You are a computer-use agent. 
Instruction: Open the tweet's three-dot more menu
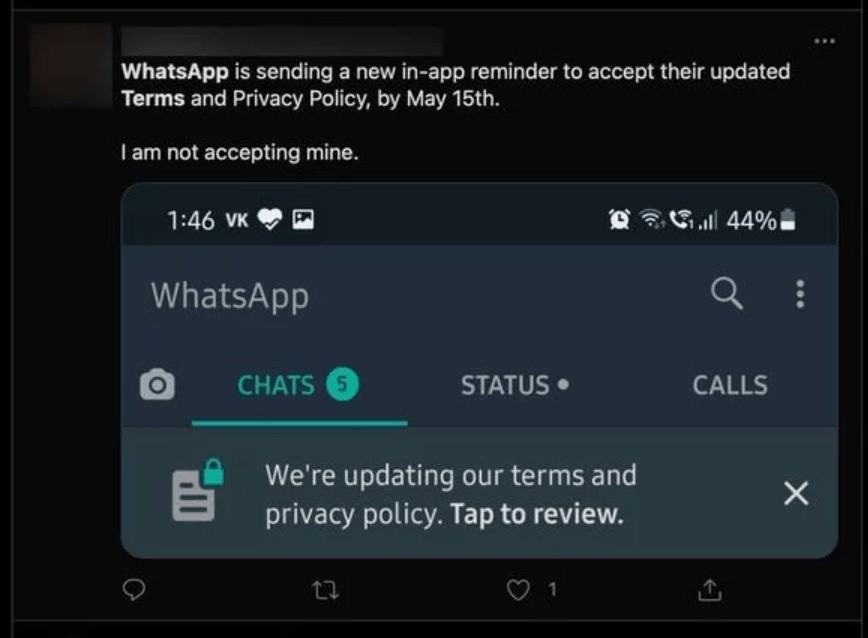tap(824, 41)
